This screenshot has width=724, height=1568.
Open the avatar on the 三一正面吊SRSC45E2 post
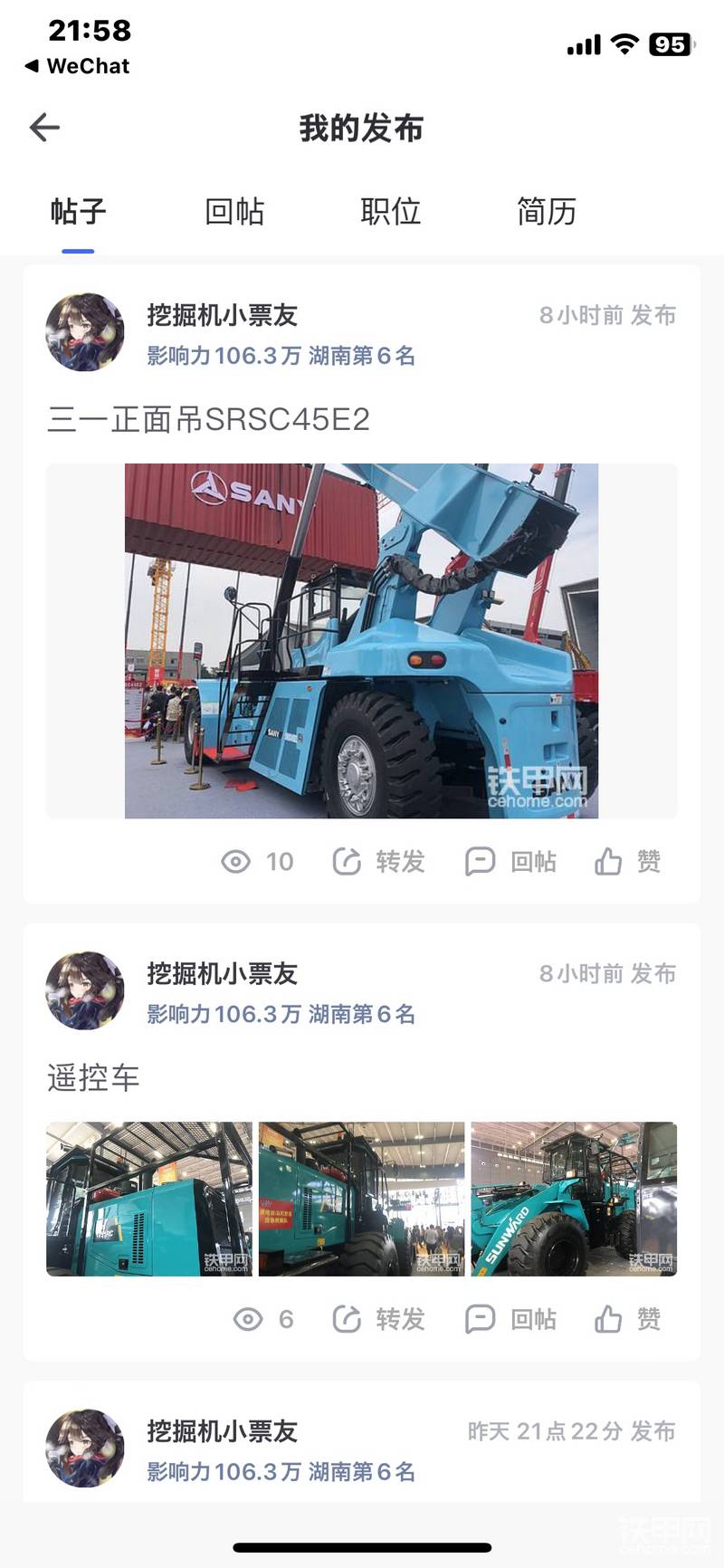coord(85,332)
